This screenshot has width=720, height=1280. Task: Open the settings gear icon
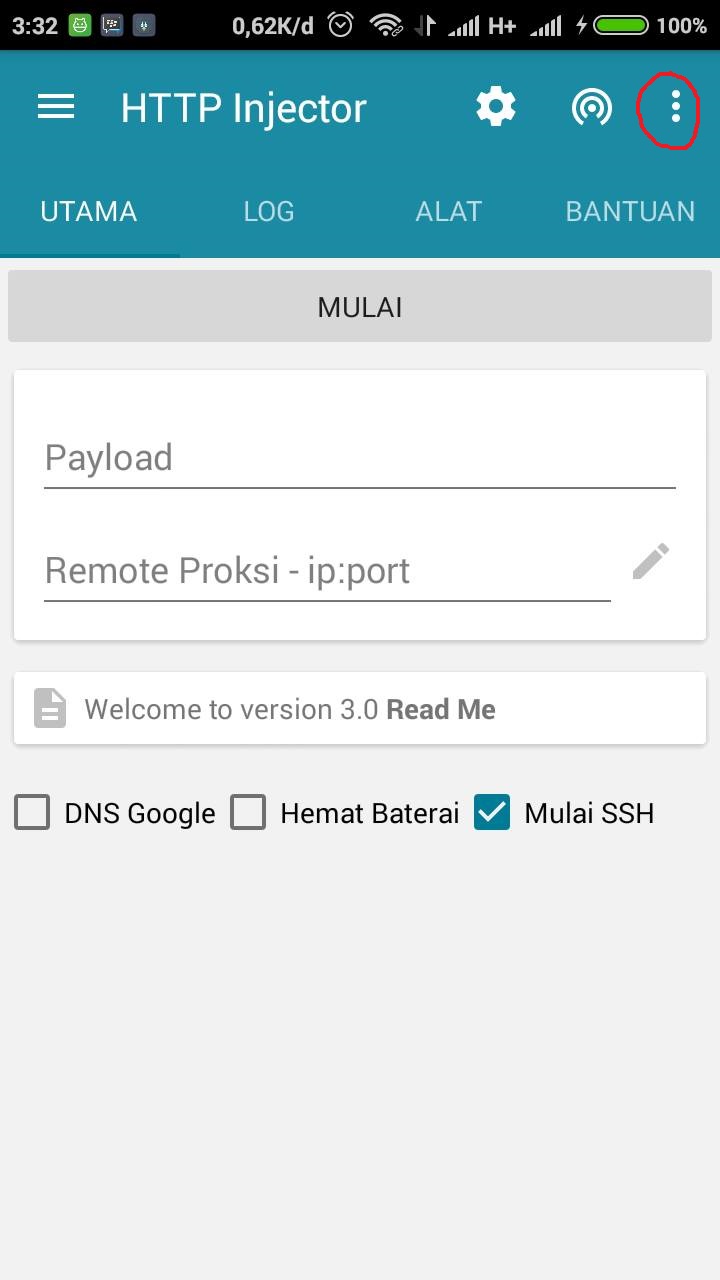[496, 105]
